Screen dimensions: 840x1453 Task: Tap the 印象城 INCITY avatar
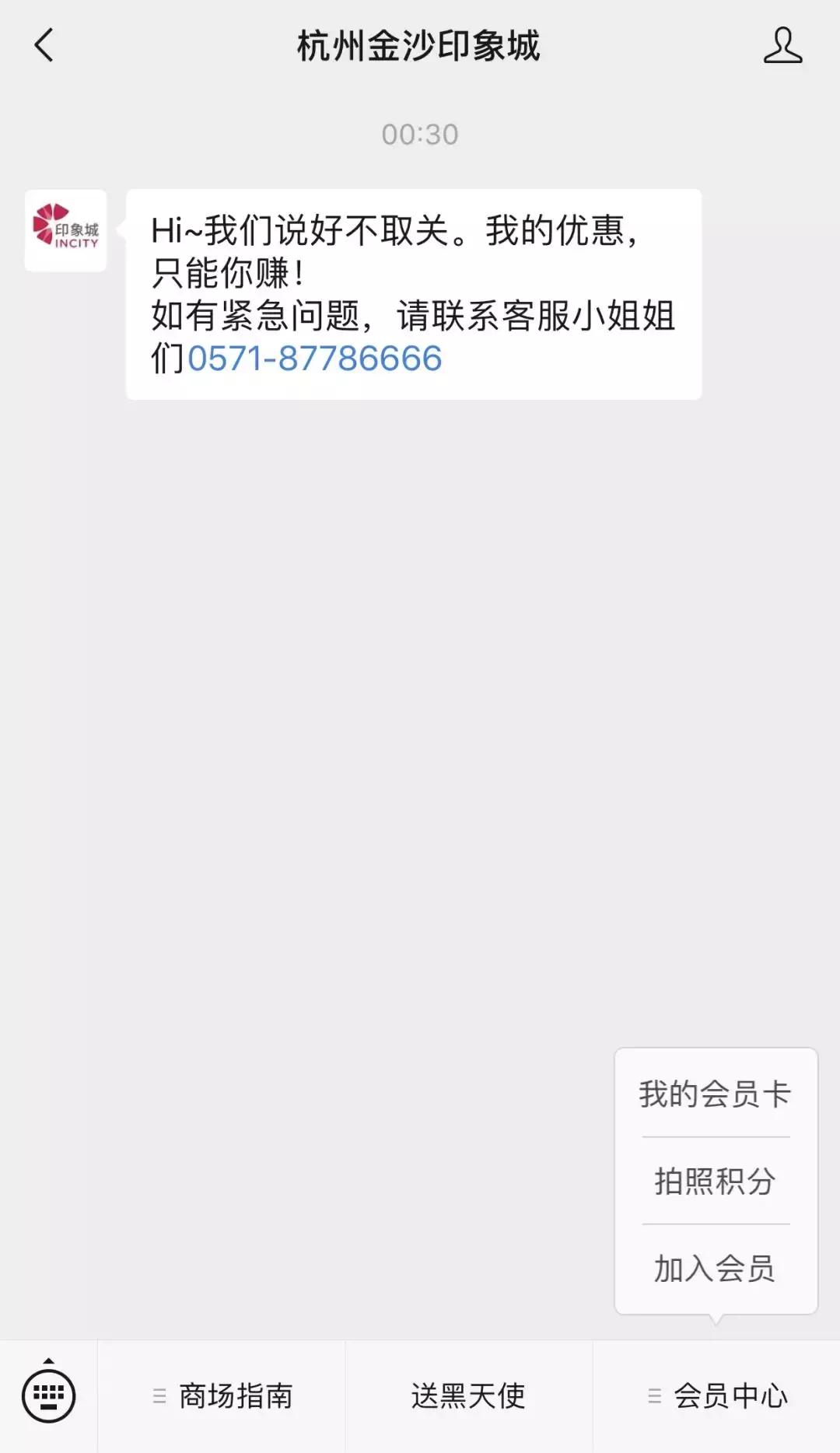[x=66, y=231]
